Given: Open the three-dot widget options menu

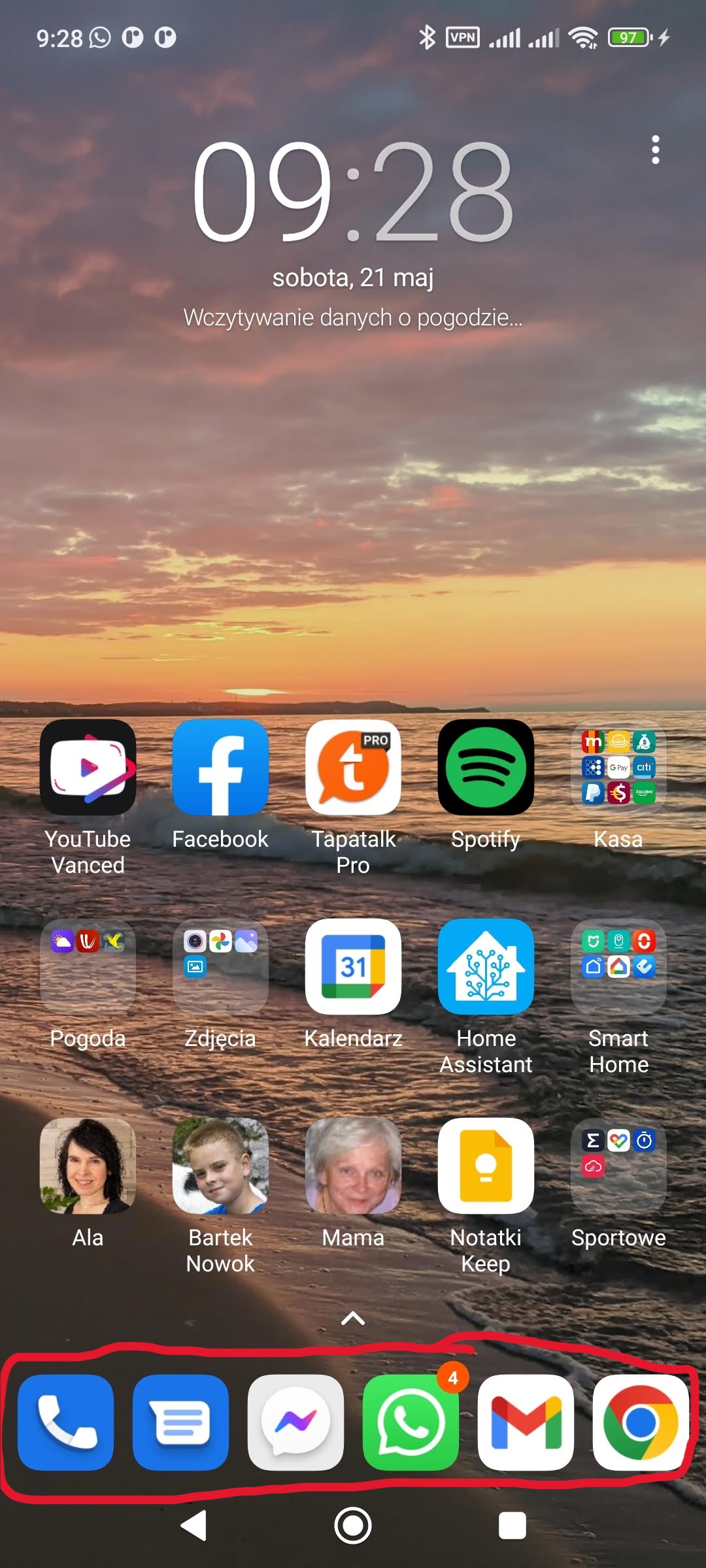Looking at the screenshot, I should (655, 150).
